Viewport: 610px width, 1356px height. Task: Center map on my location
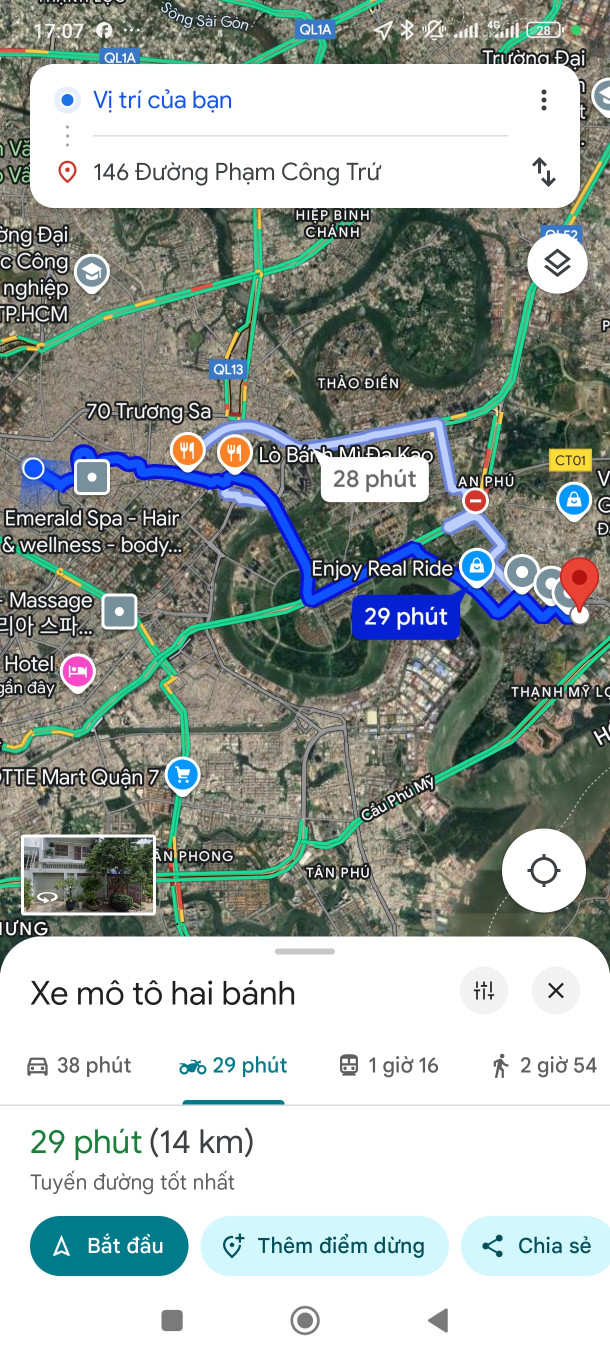coord(543,870)
